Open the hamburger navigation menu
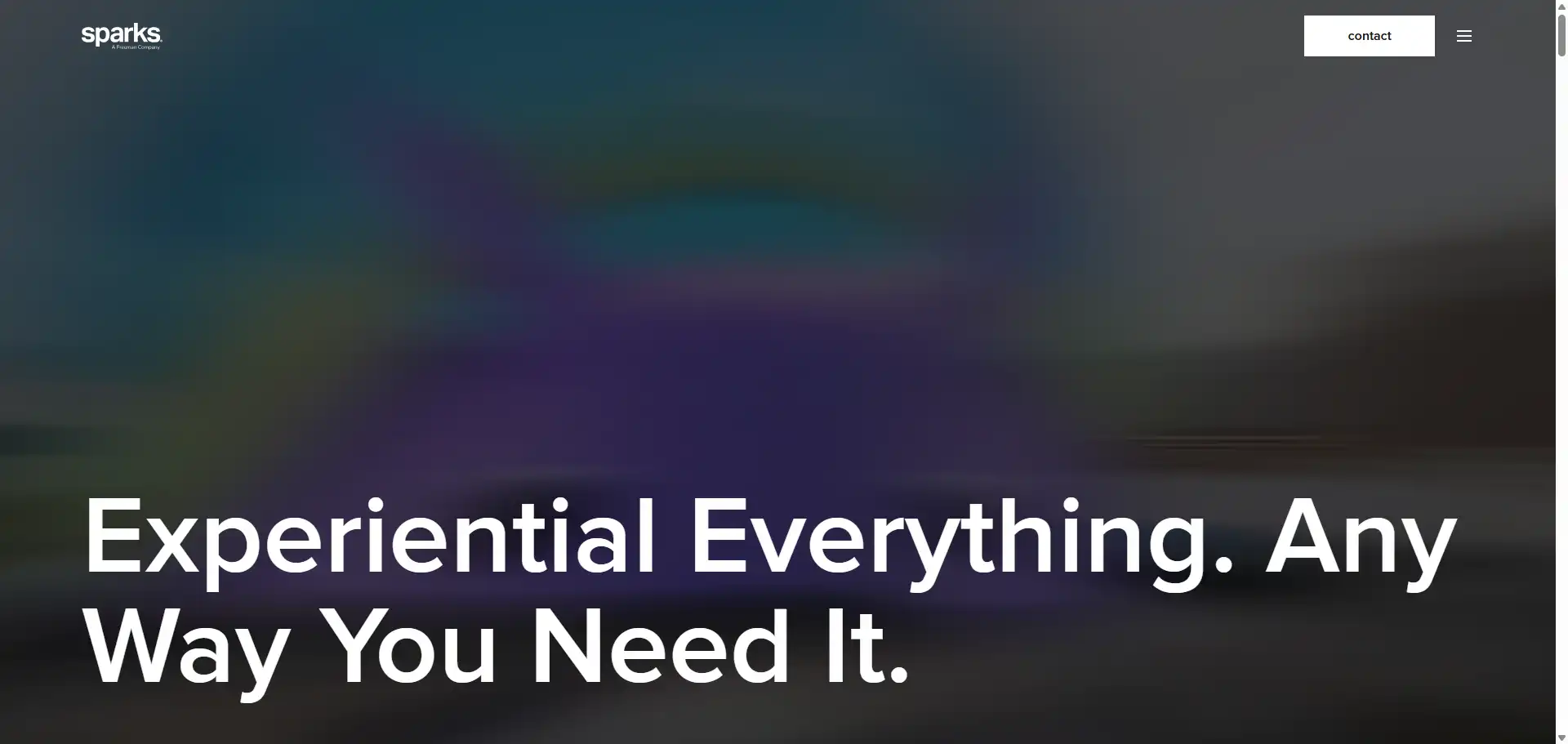Screen dimensions: 1568x744 click(1463, 36)
